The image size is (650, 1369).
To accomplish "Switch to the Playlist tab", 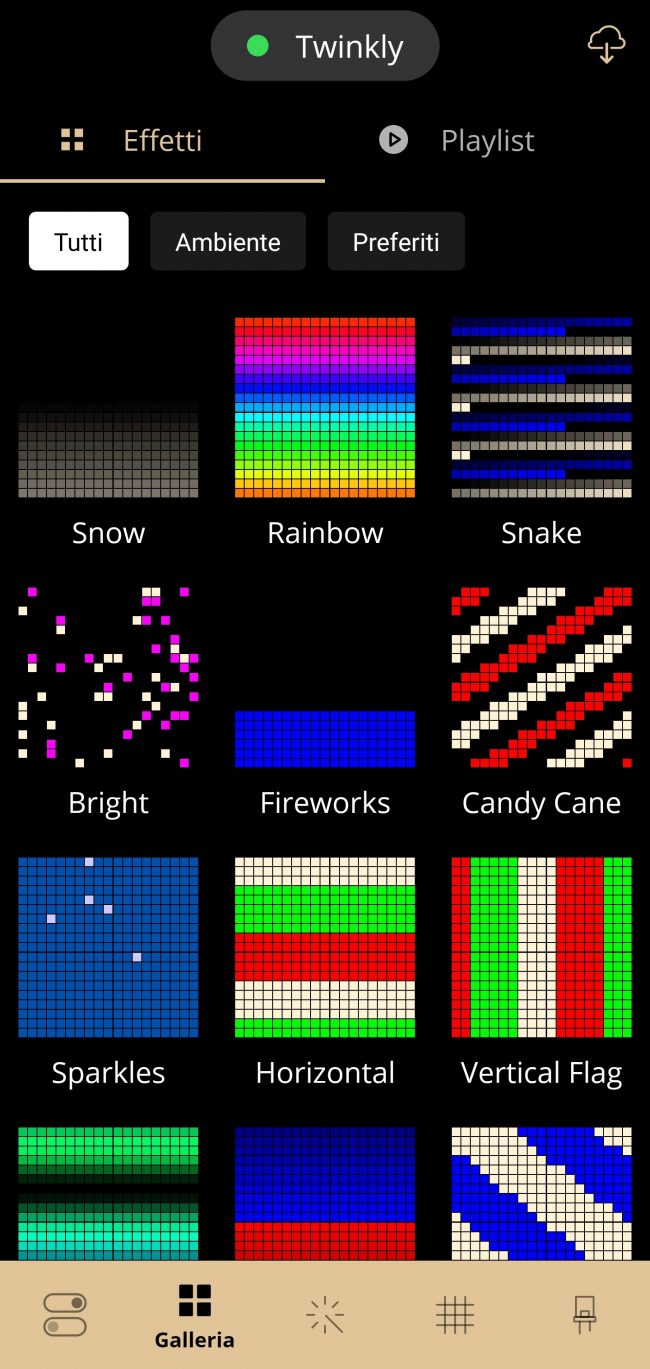I will [487, 140].
